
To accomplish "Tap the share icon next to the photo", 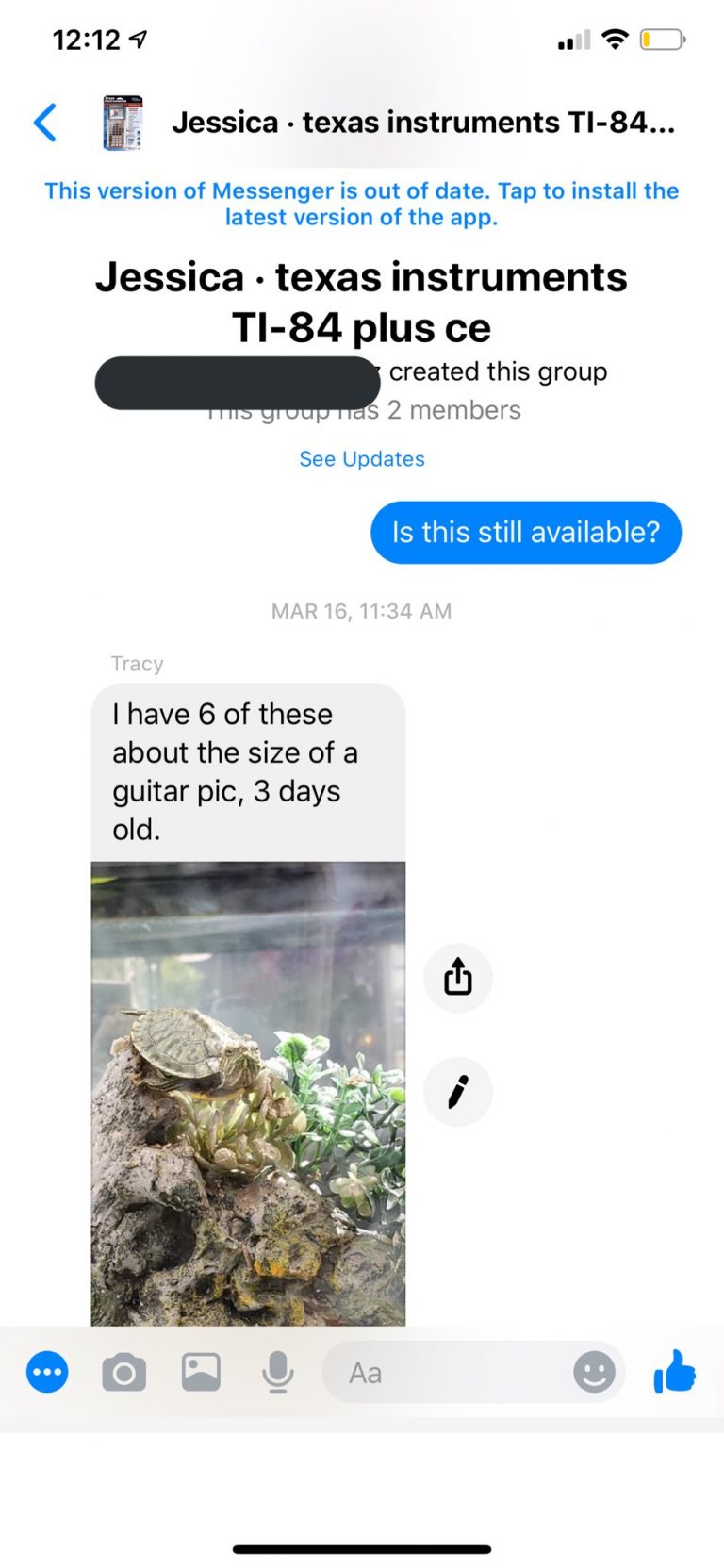I will pos(457,978).
